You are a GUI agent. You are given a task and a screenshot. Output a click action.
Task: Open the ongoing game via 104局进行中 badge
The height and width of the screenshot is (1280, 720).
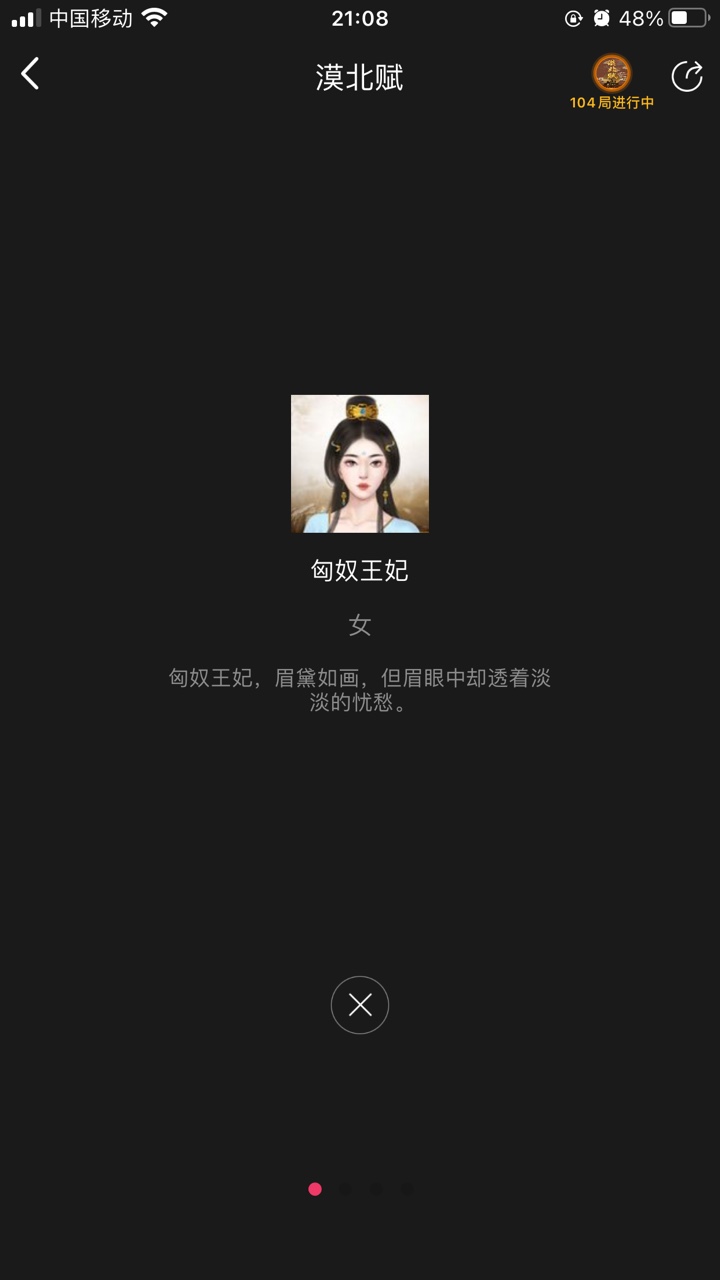(x=612, y=101)
